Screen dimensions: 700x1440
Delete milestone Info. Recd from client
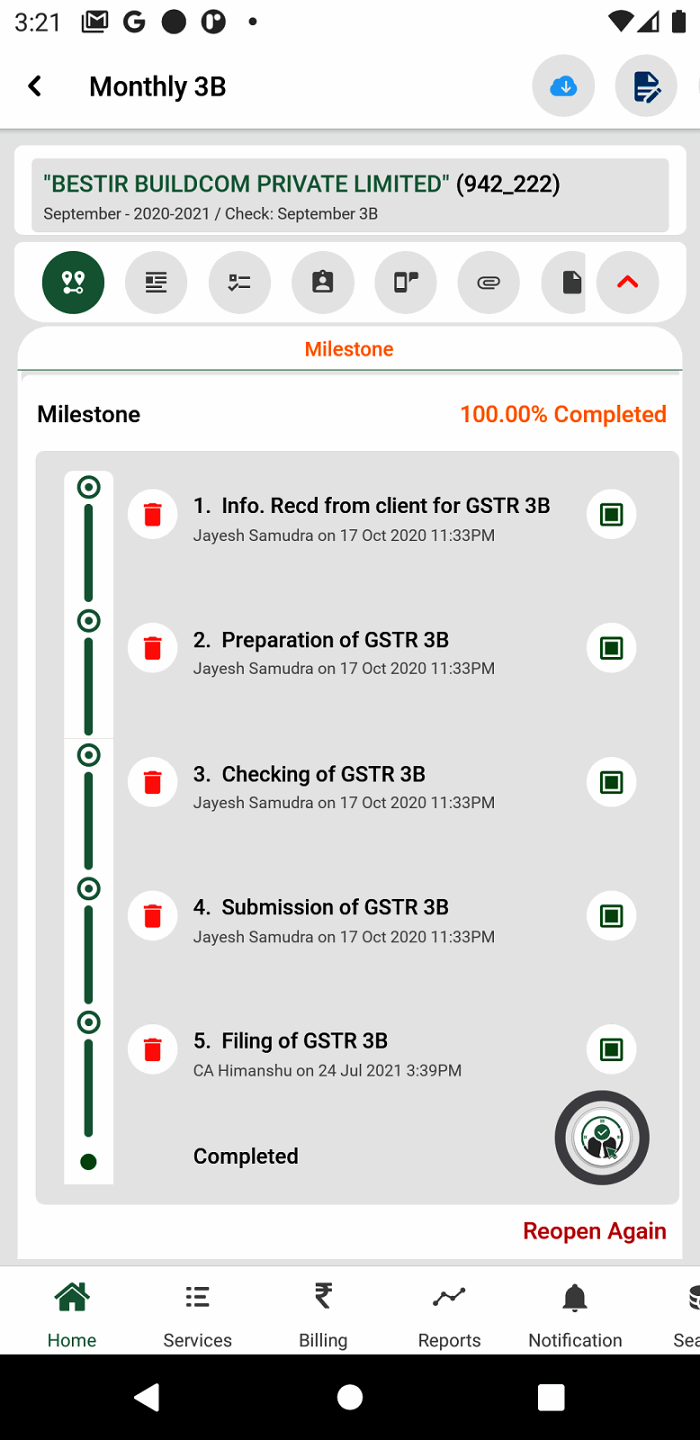(x=153, y=515)
